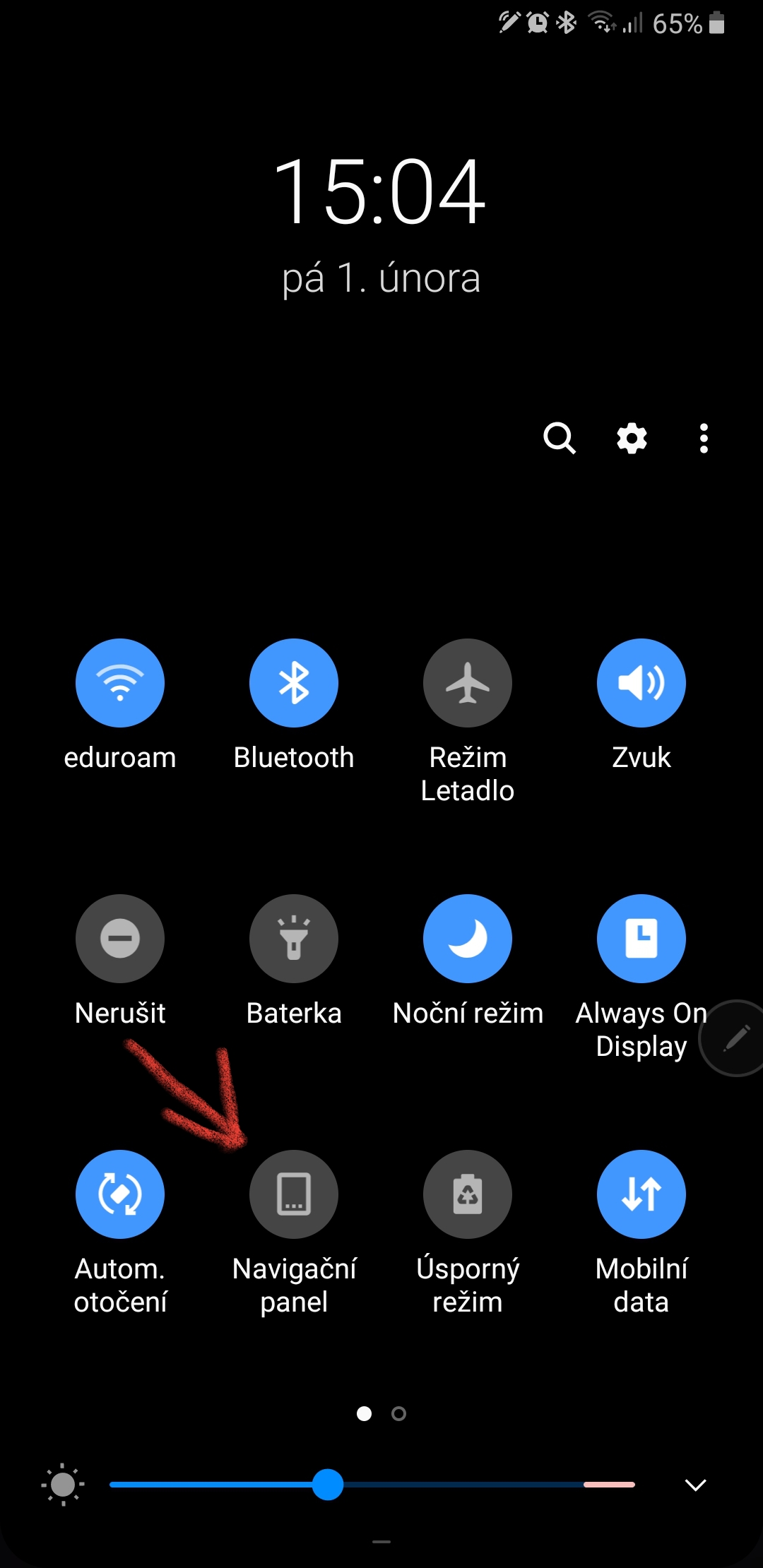Image resolution: width=763 pixels, height=1568 pixels.
Task: Go to the second quick settings page
Action: pyautogui.click(x=399, y=1413)
